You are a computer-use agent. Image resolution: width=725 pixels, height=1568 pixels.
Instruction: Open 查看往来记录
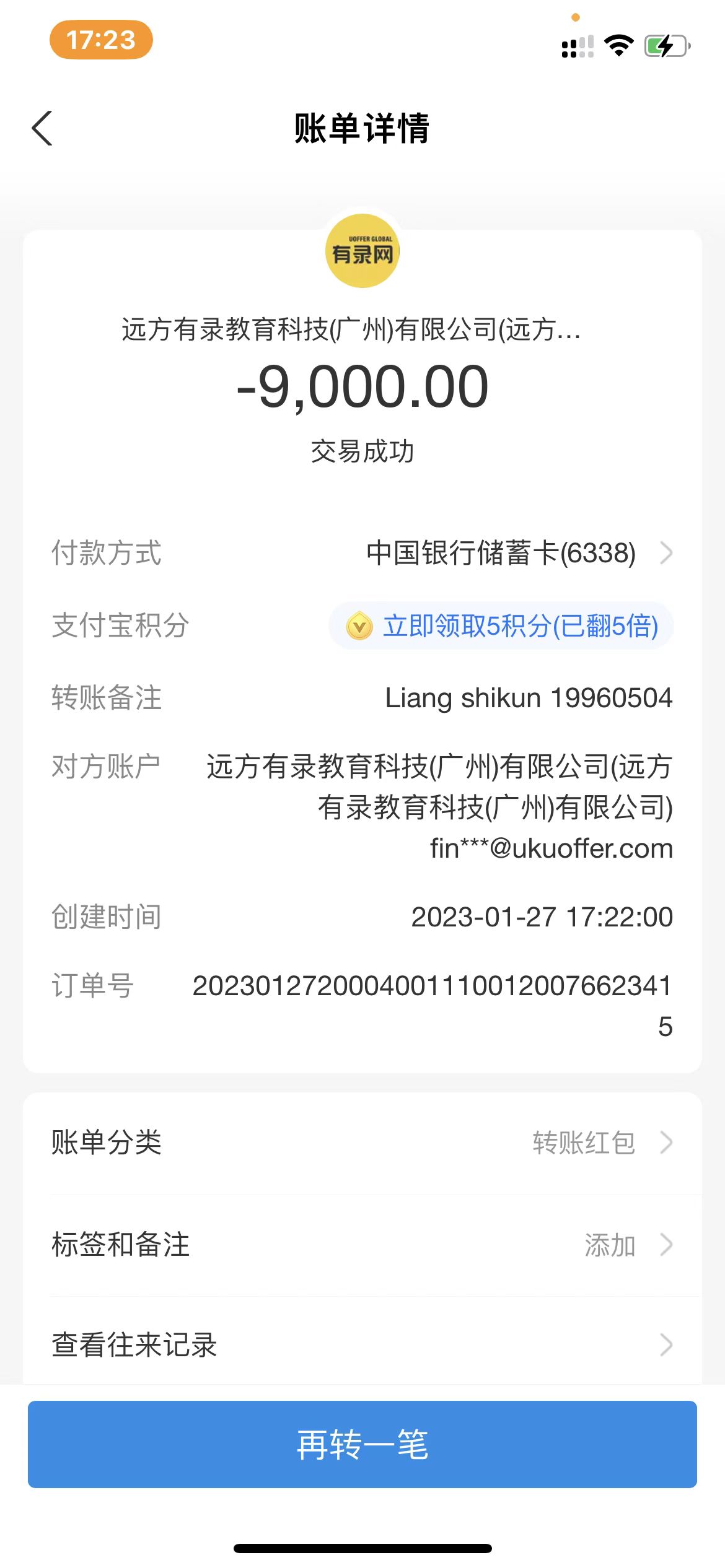point(362,1345)
